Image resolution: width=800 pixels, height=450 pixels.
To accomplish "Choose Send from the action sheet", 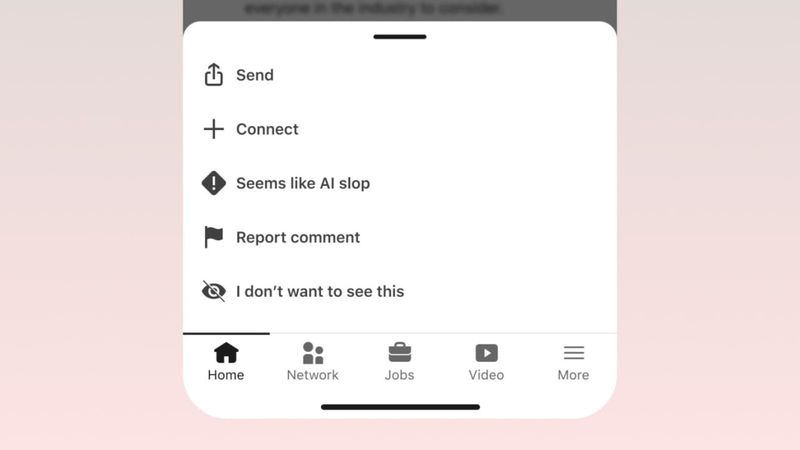I will [x=399, y=75].
